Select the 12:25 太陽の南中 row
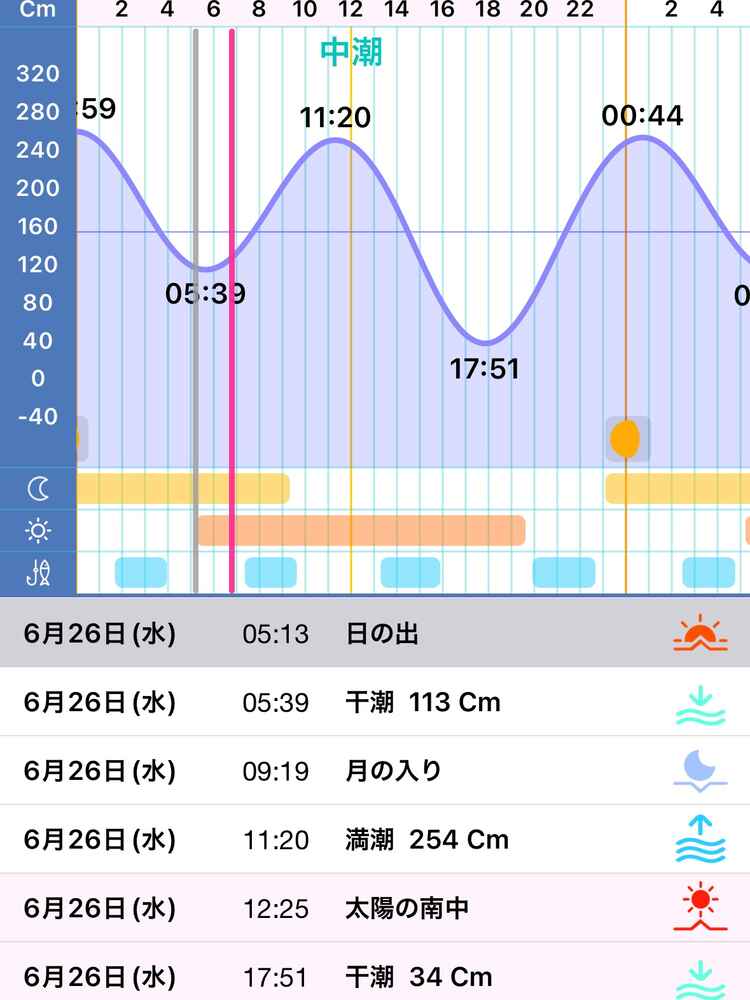 (x=375, y=908)
